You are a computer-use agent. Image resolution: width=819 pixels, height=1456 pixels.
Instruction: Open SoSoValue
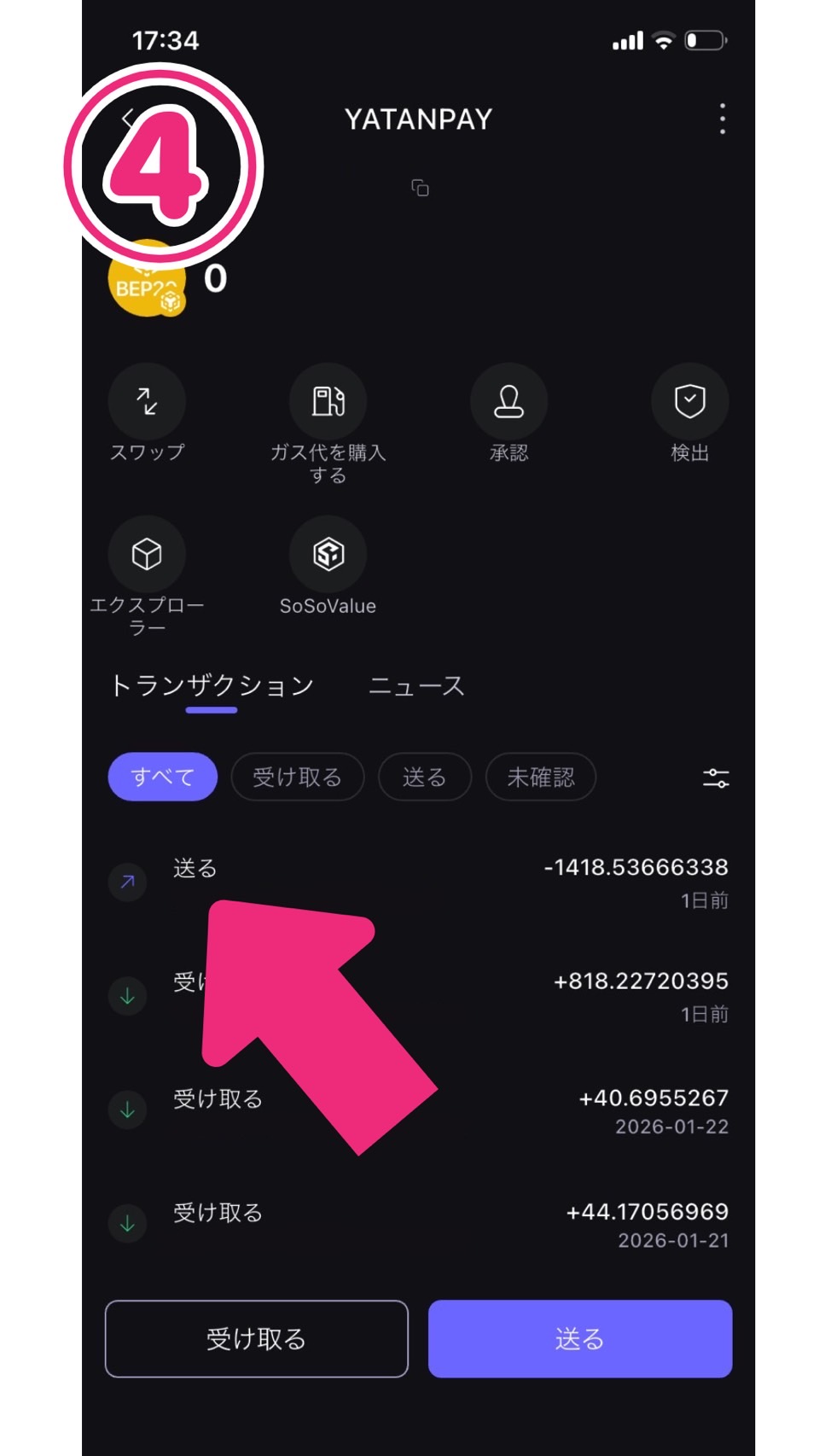[328, 555]
